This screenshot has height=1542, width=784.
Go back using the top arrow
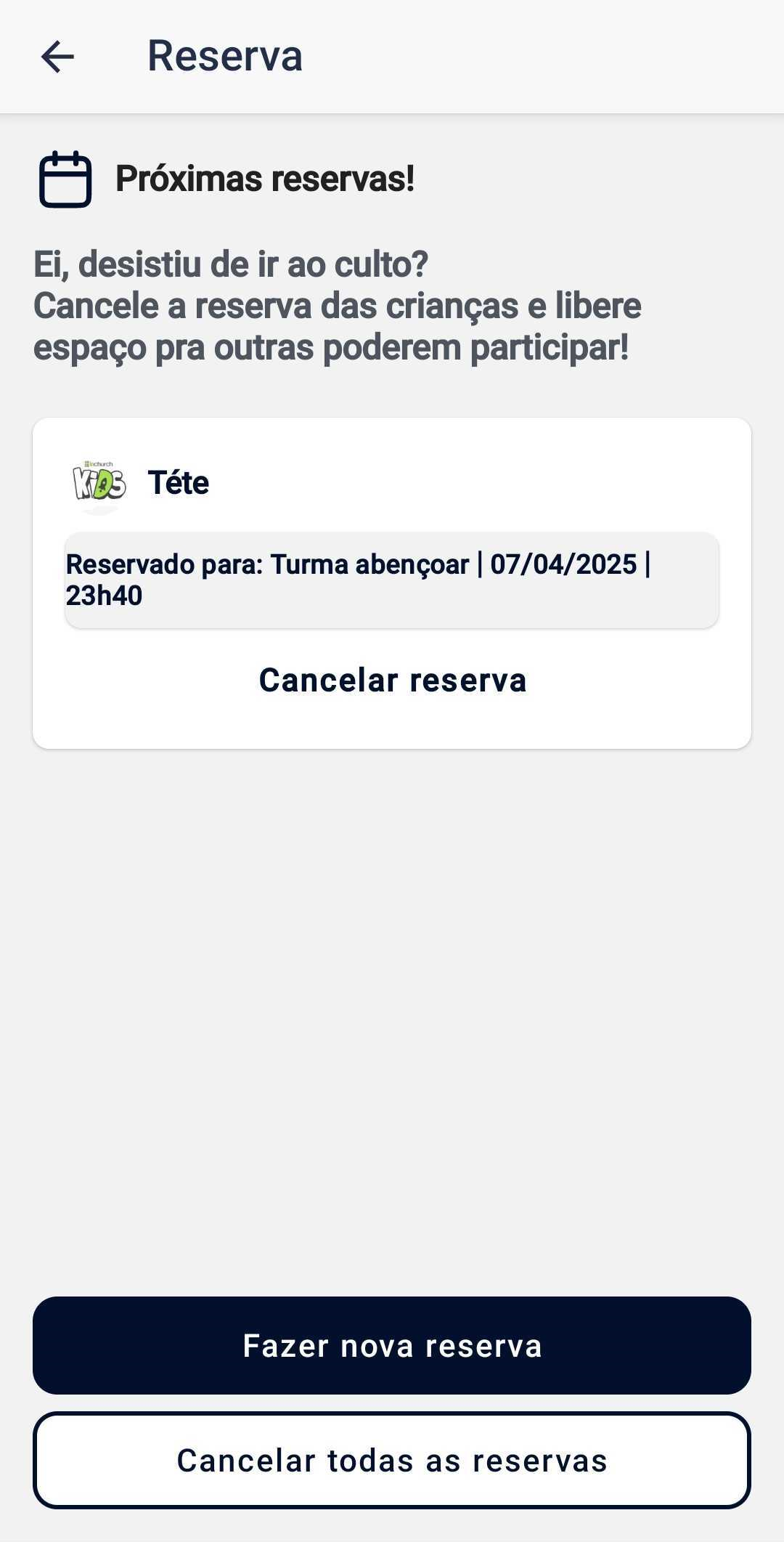(57, 57)
